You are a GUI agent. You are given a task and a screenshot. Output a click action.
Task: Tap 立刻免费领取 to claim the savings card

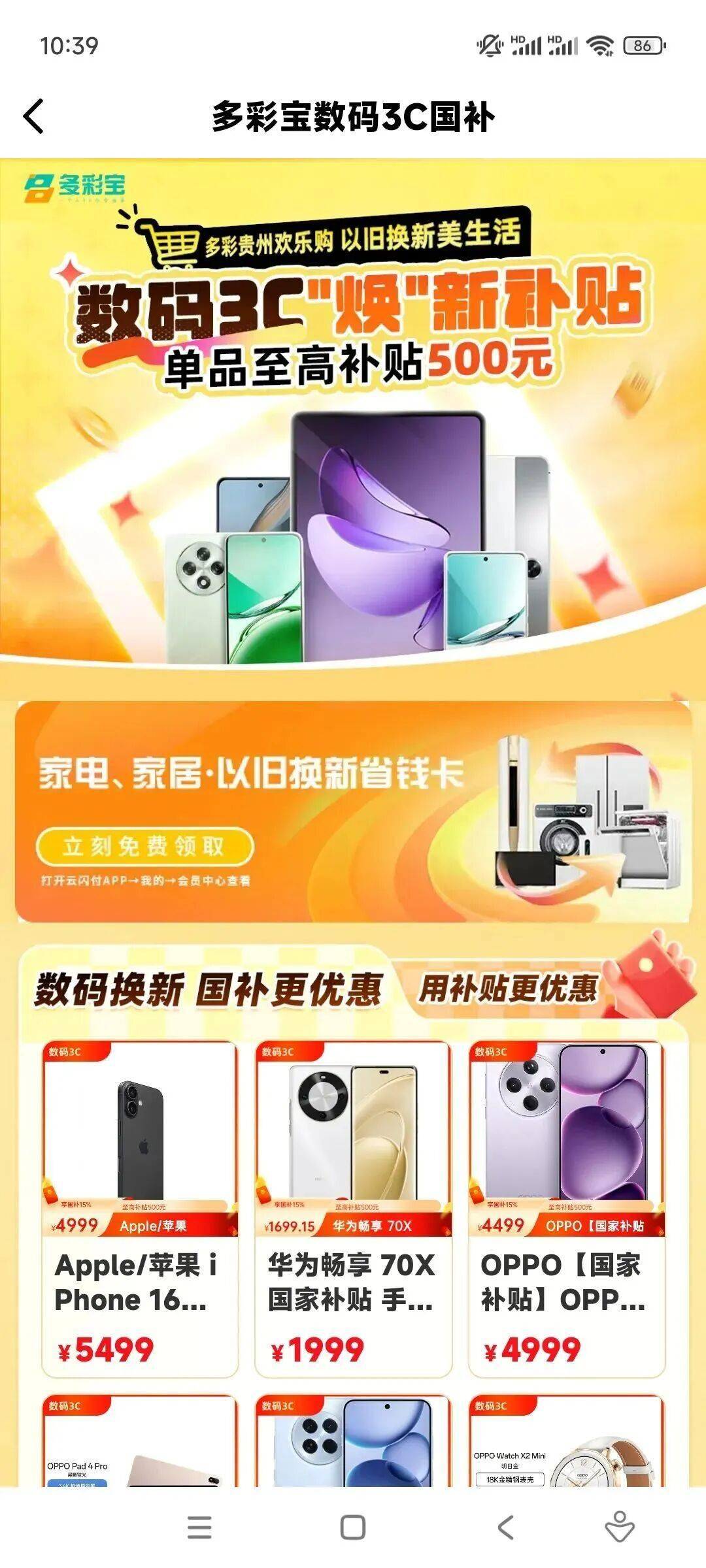point(144,846)
